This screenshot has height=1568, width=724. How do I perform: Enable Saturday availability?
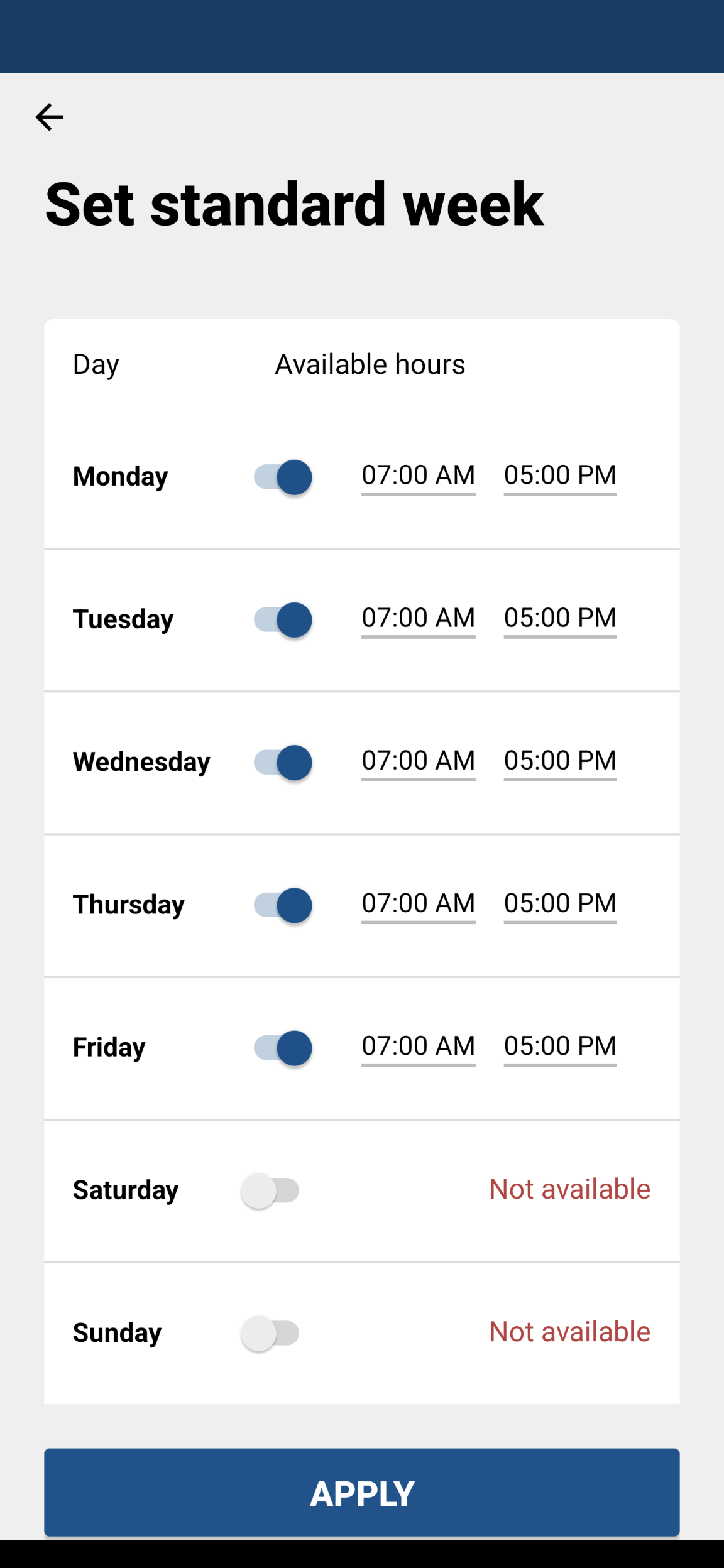[x=270, y=1190]
